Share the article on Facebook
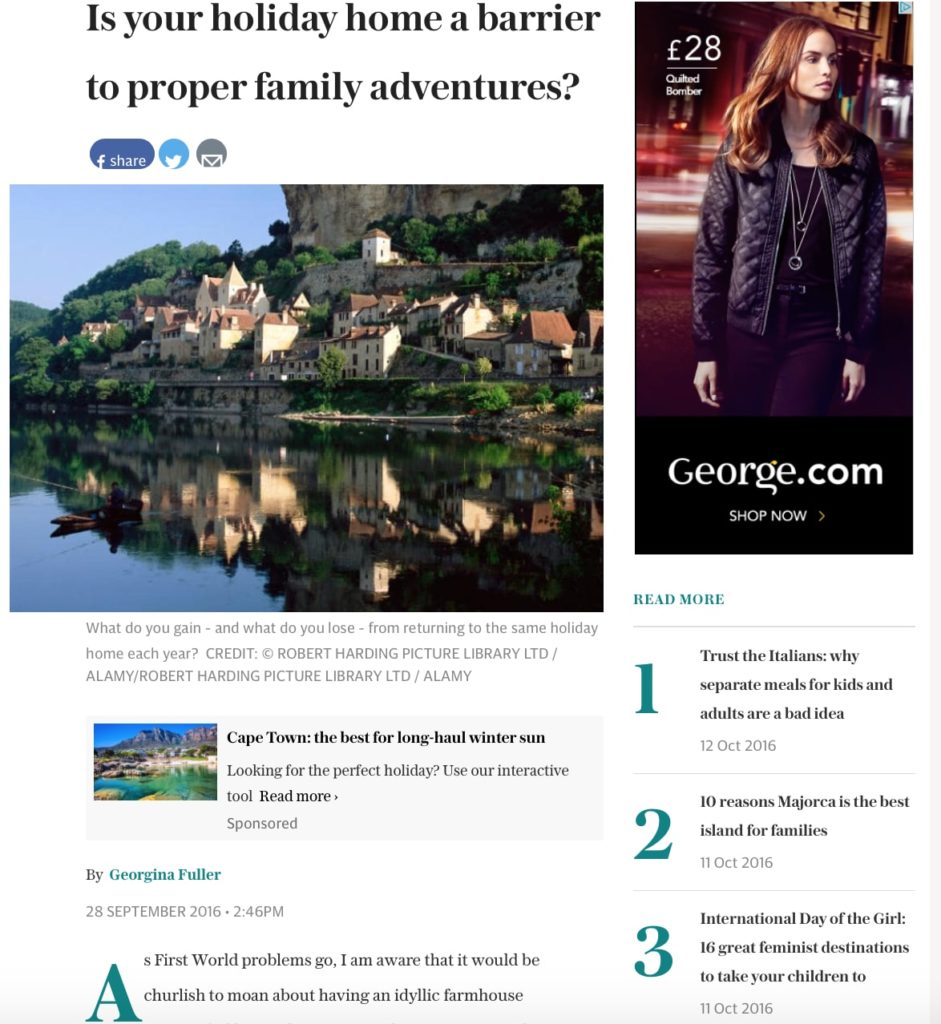 (x=122, y=156)
